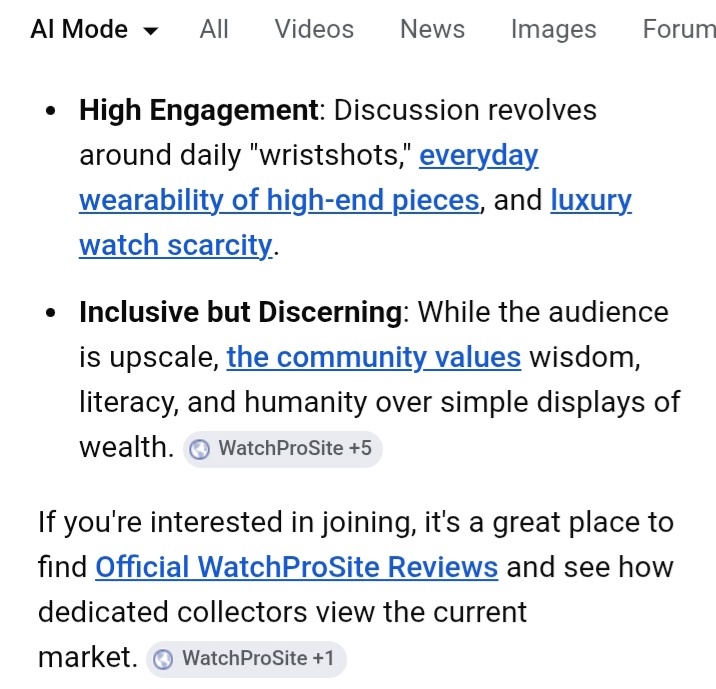Image resolution: width=716 pixels, height=689 pixels.
Task: Open Official WatchProSite Reviews link
Action: pyautogui.click(x=296, y=567)
